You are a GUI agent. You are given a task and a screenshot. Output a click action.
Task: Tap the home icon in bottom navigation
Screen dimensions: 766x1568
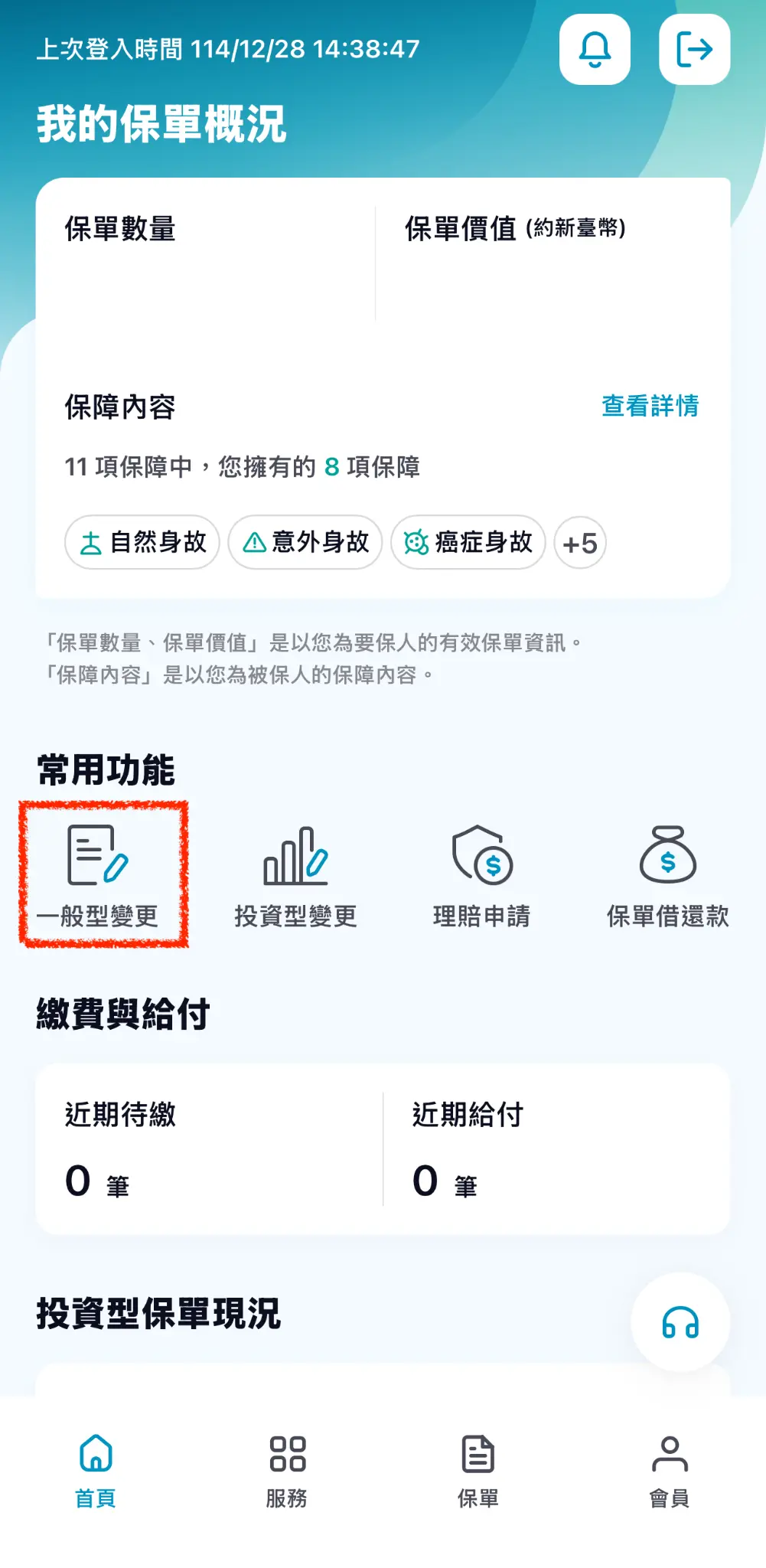click(96, 1466)
